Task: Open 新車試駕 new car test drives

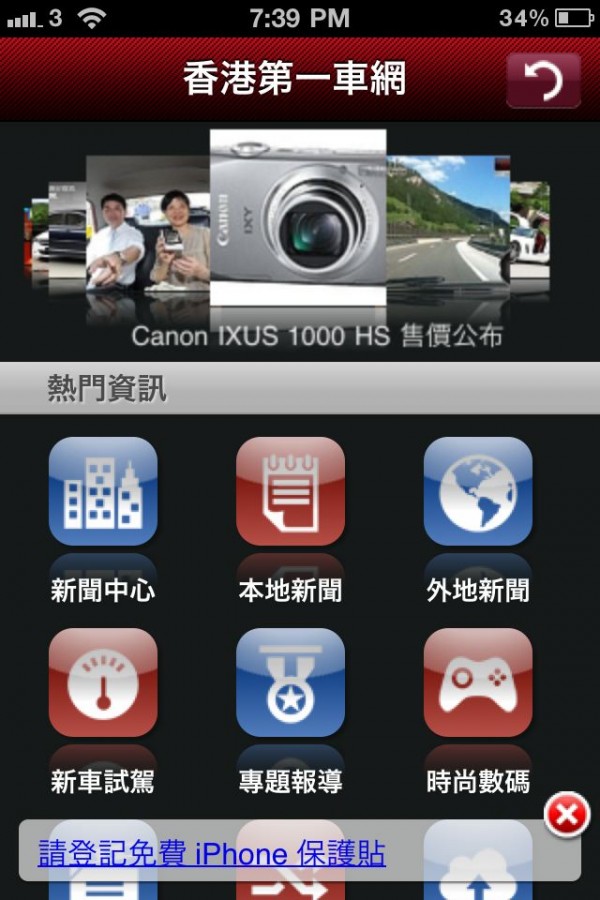Action: 103,682
